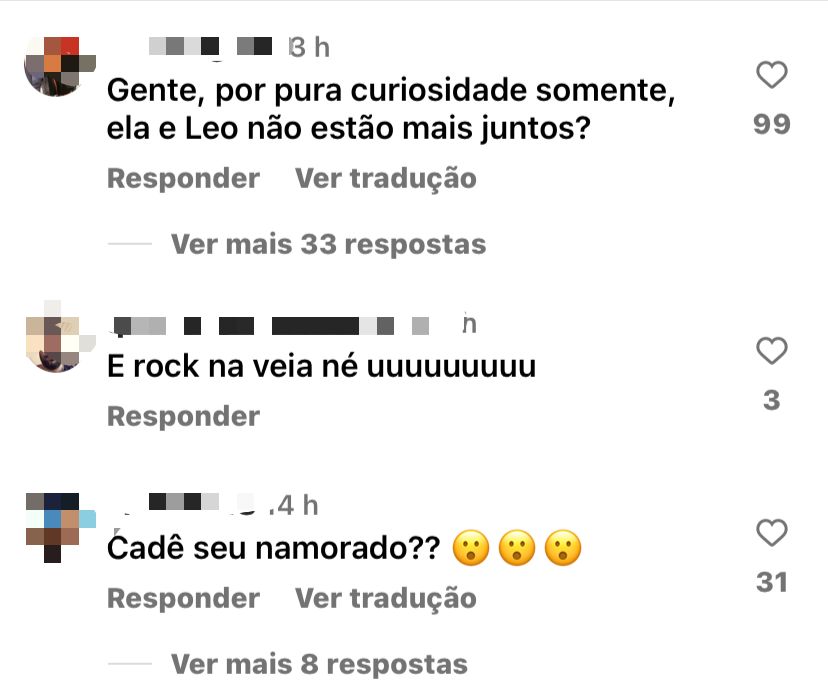828x694 pixels.
Task: Reply to the 'E rock na veia' comment
Action: (183, 416)
